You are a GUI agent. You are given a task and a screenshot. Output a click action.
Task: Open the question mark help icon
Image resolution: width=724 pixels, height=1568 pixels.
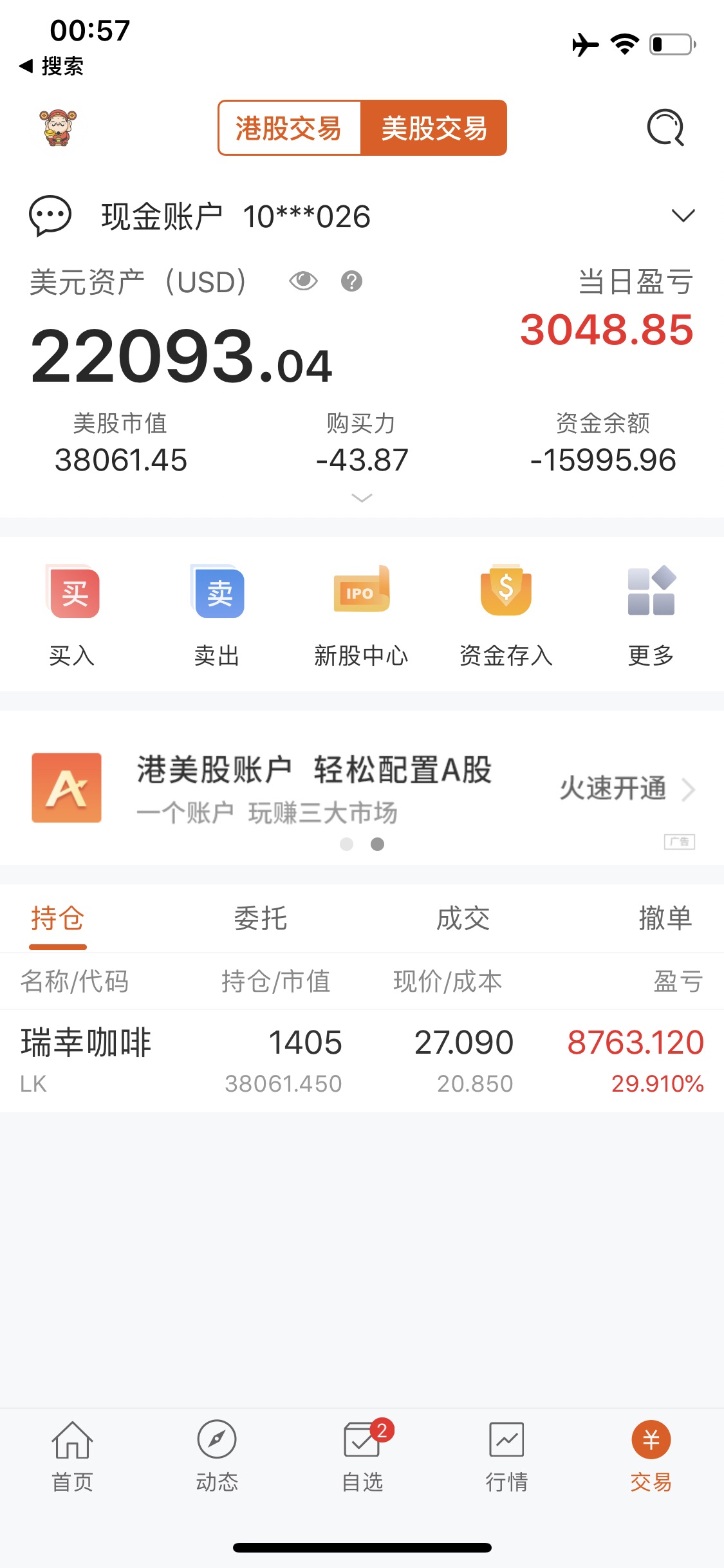point(351,281)
